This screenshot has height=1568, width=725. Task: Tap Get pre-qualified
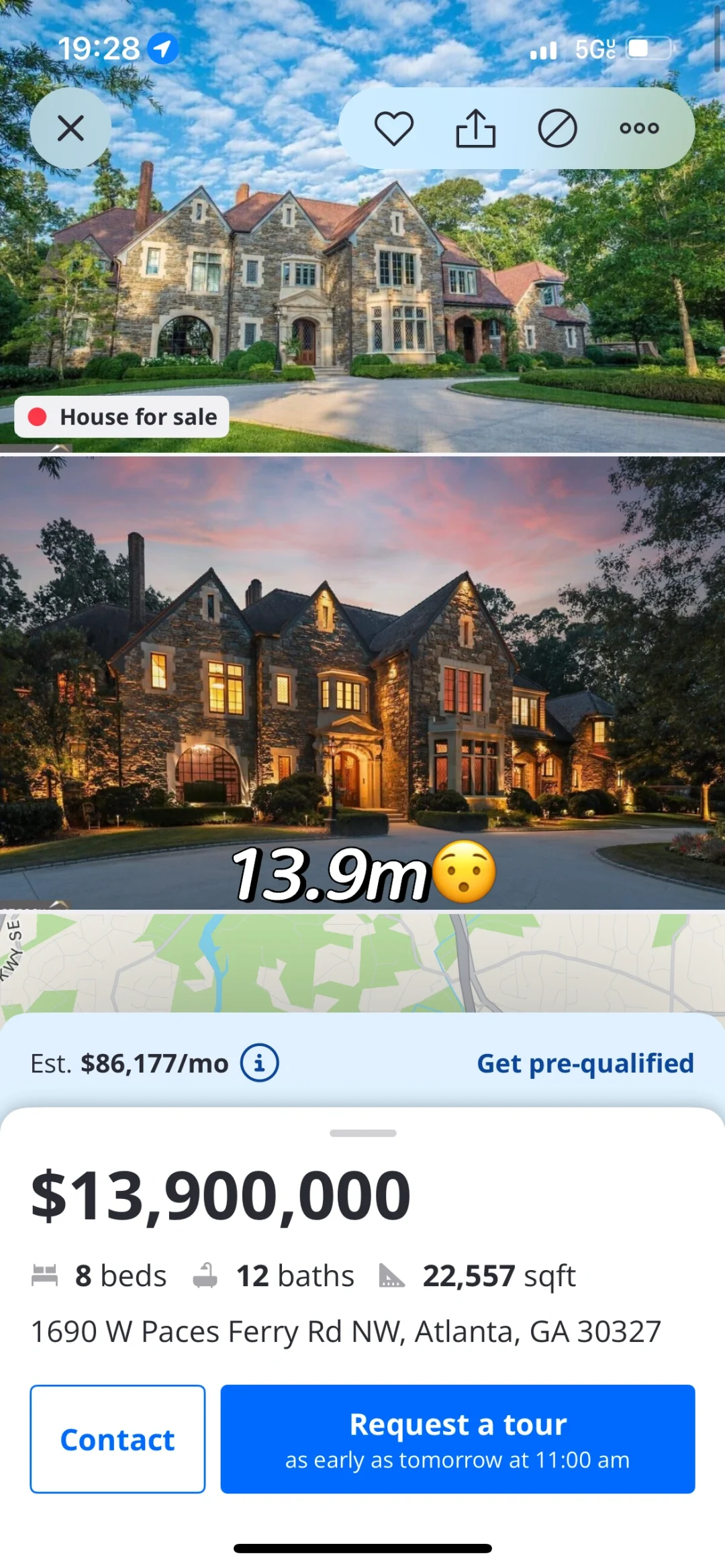(x=585, y=1063)
